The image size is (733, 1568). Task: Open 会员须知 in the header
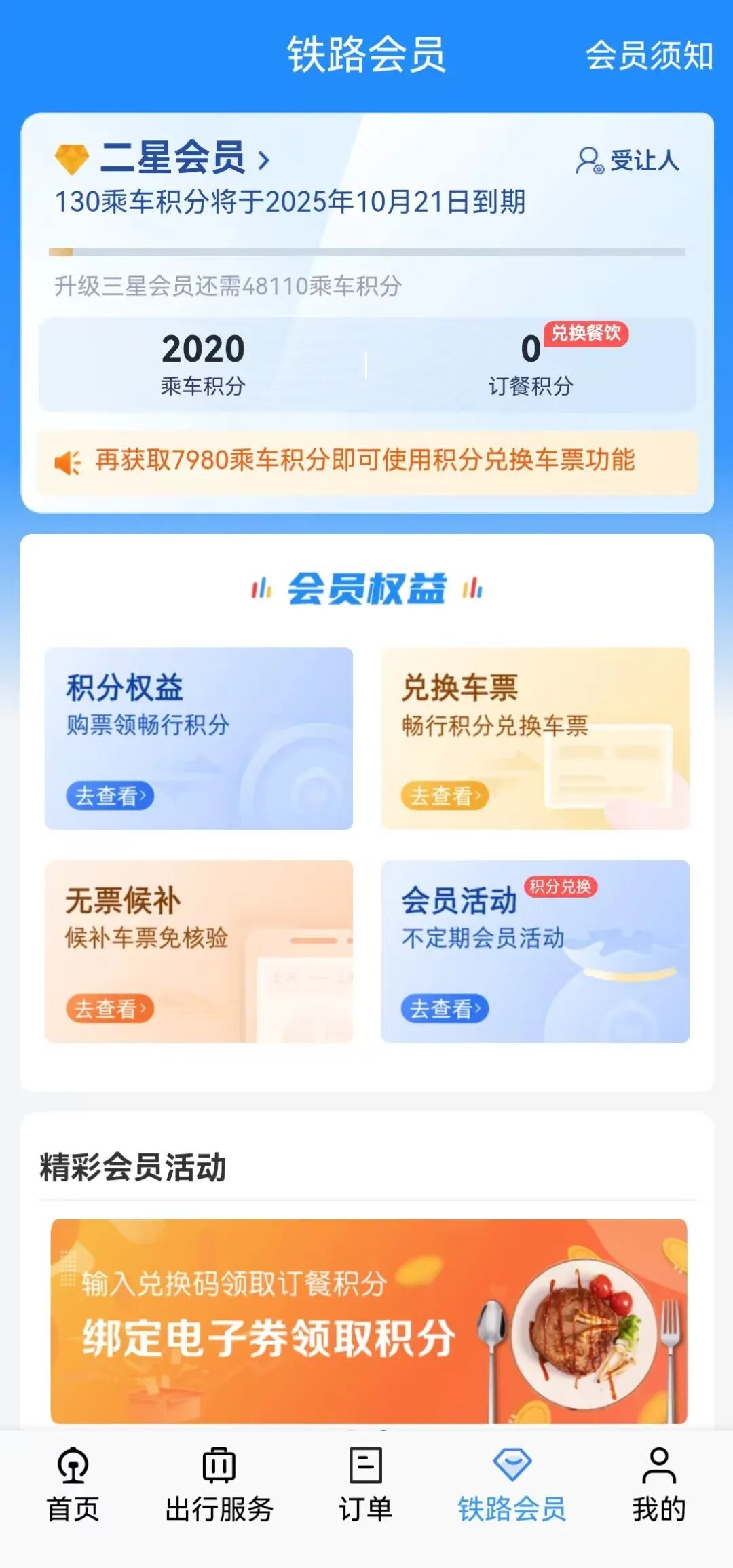tap(649, 56)
